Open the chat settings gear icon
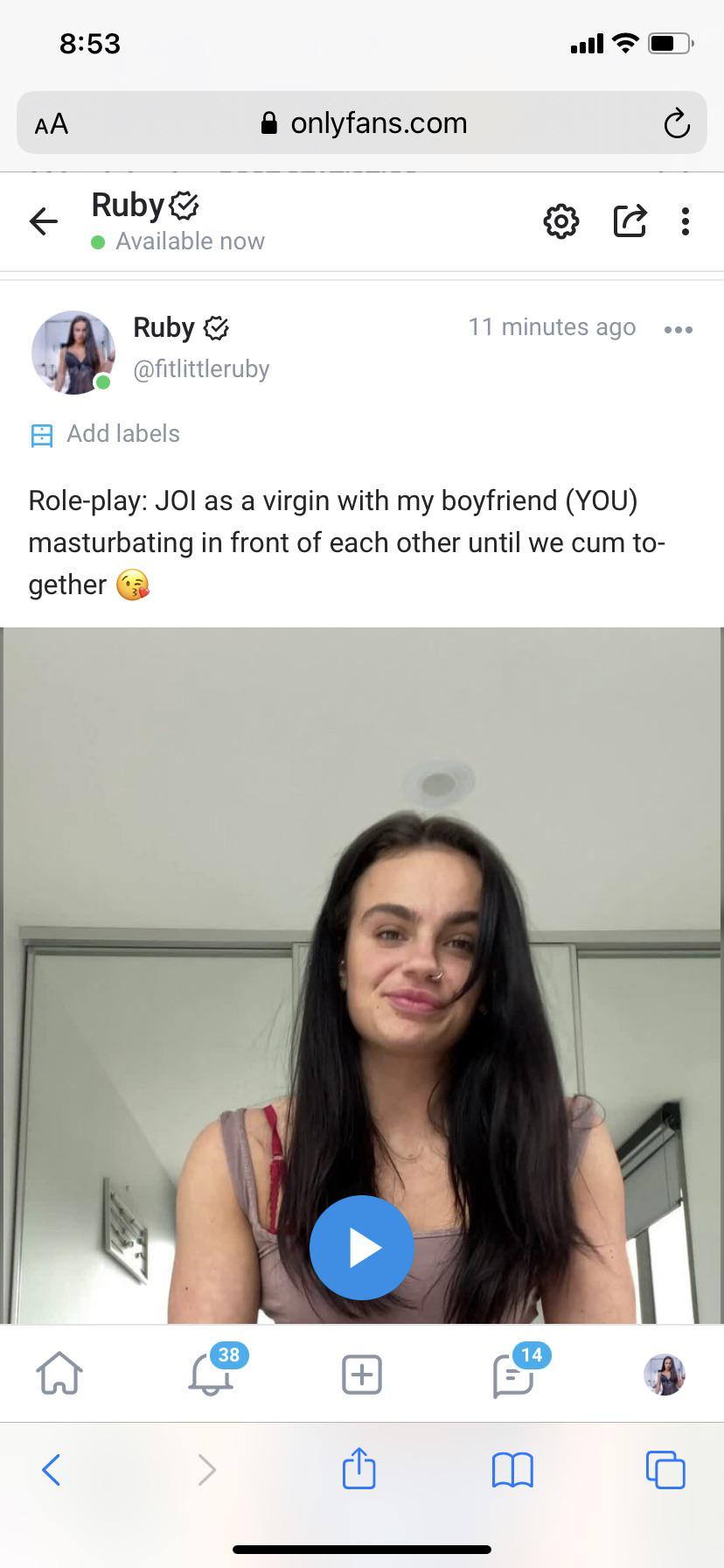 [560, 221]
